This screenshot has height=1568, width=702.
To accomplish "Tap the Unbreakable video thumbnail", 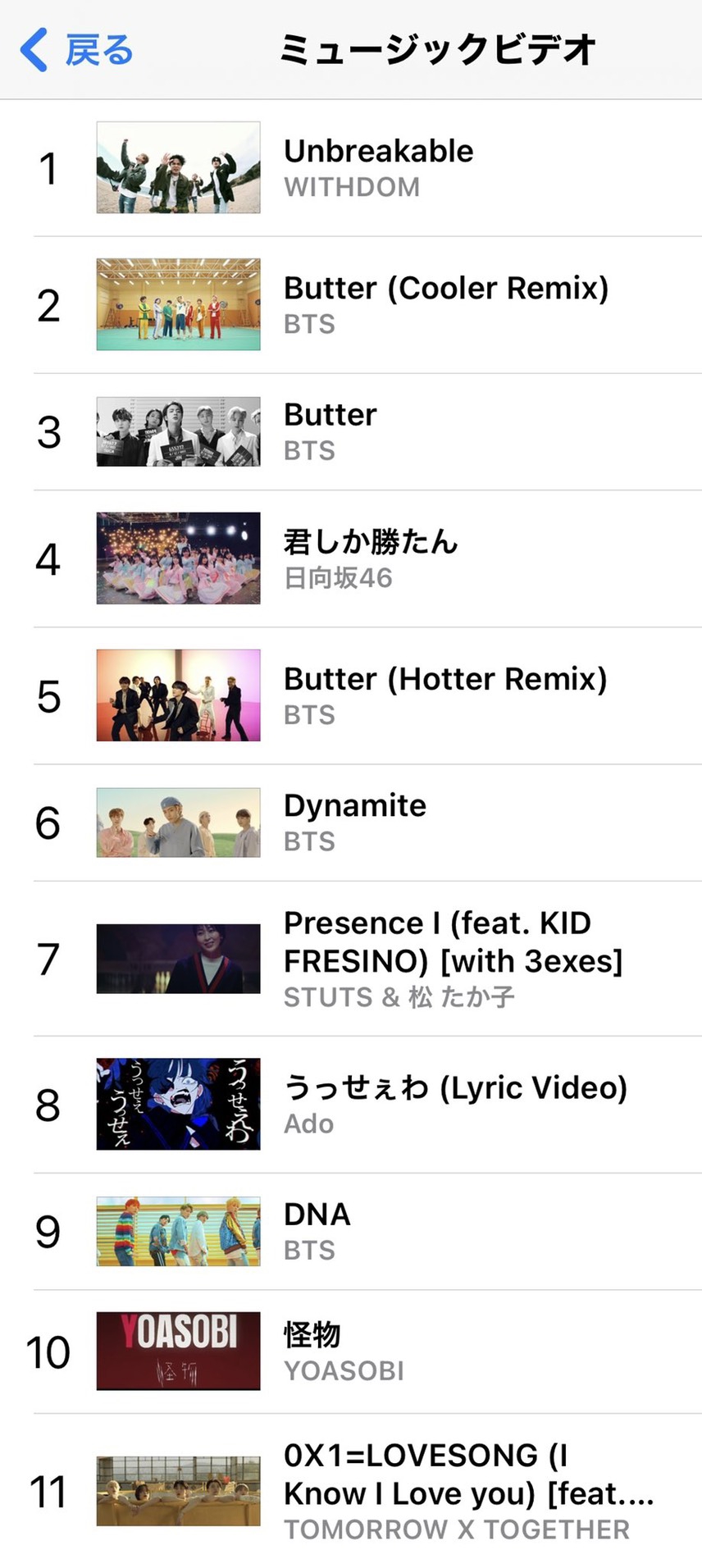I will point(177,167).
